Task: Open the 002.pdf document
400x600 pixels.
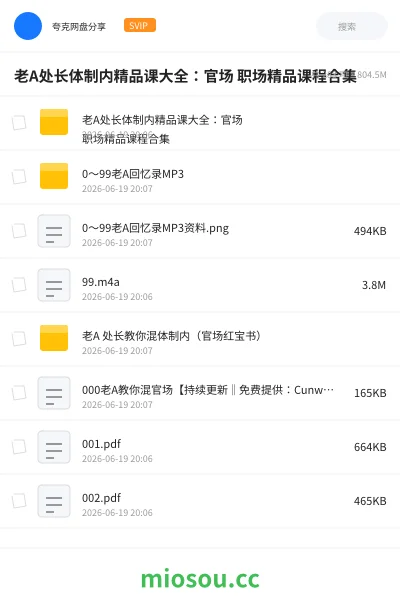Action: (x=200, y=501)
